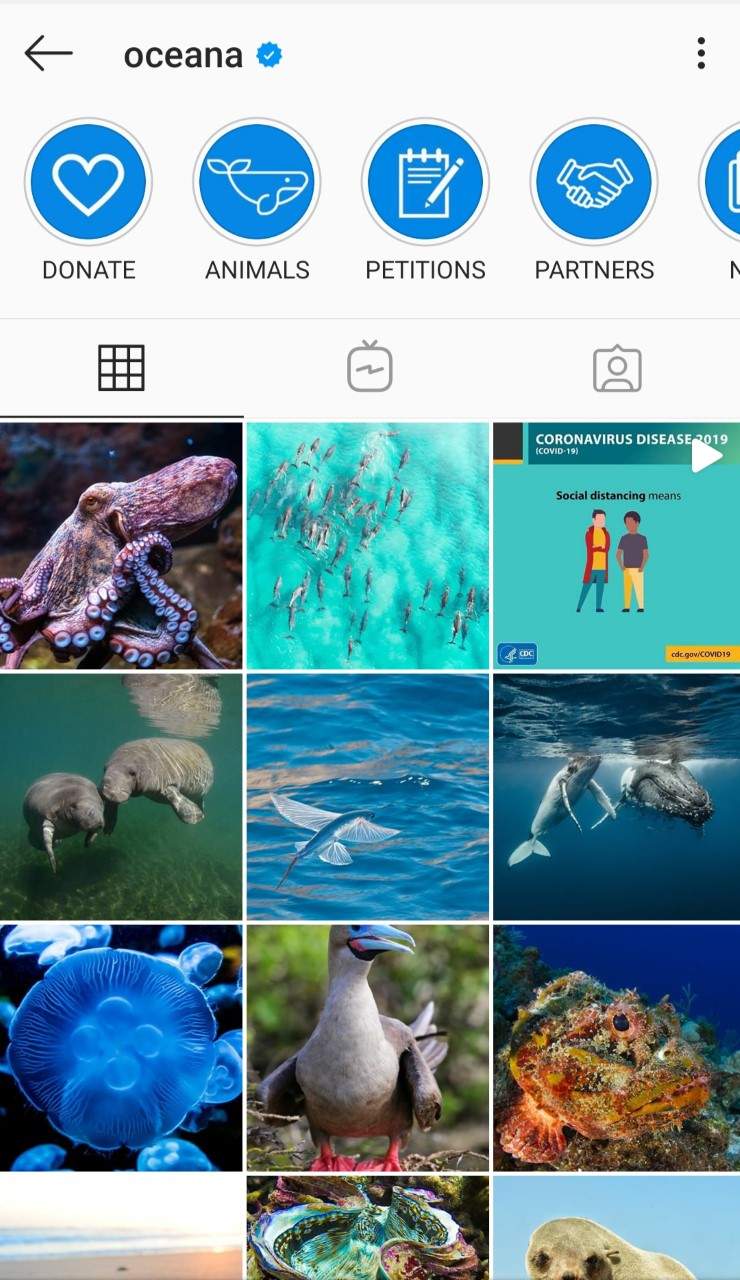Switch to the grid posts tab

(x=121, y=368)
